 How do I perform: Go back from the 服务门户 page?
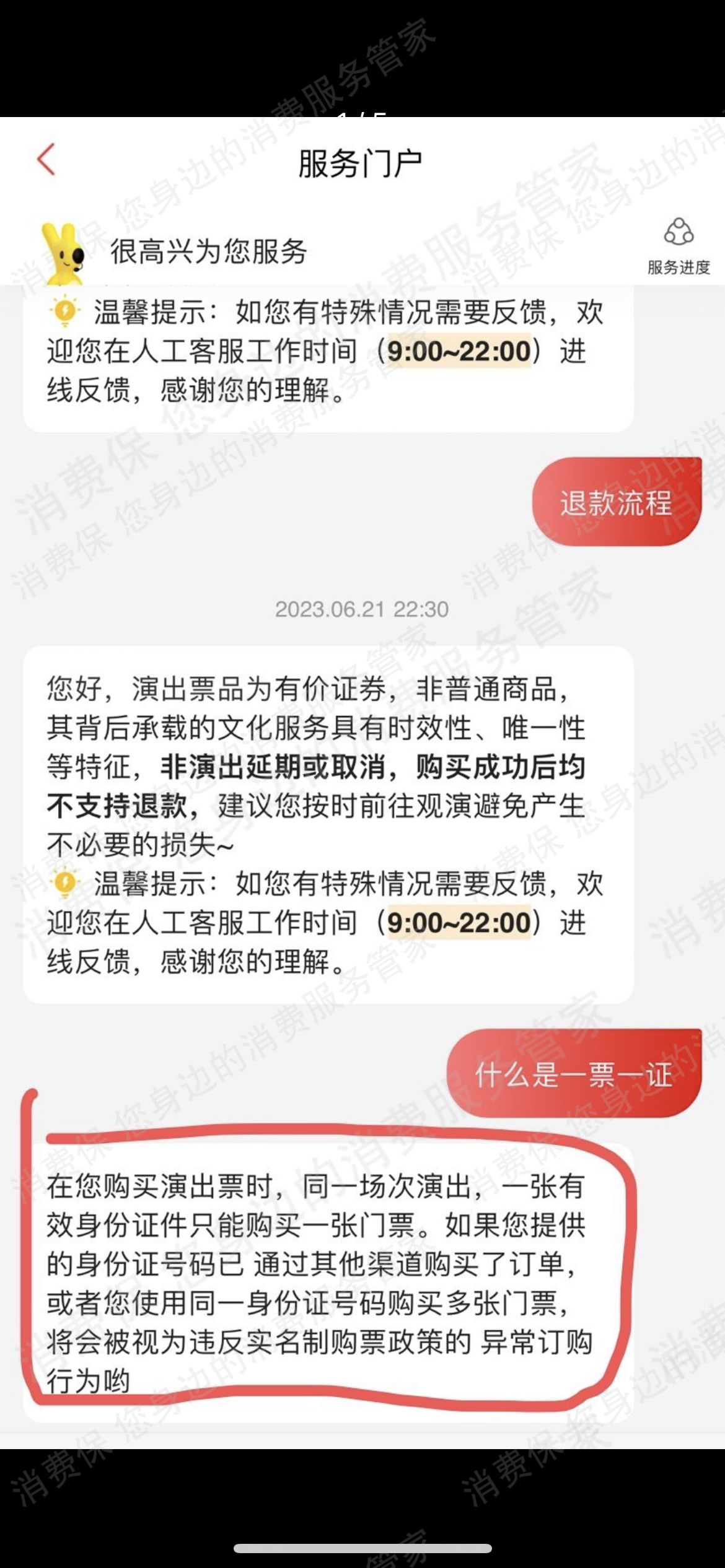46,160
